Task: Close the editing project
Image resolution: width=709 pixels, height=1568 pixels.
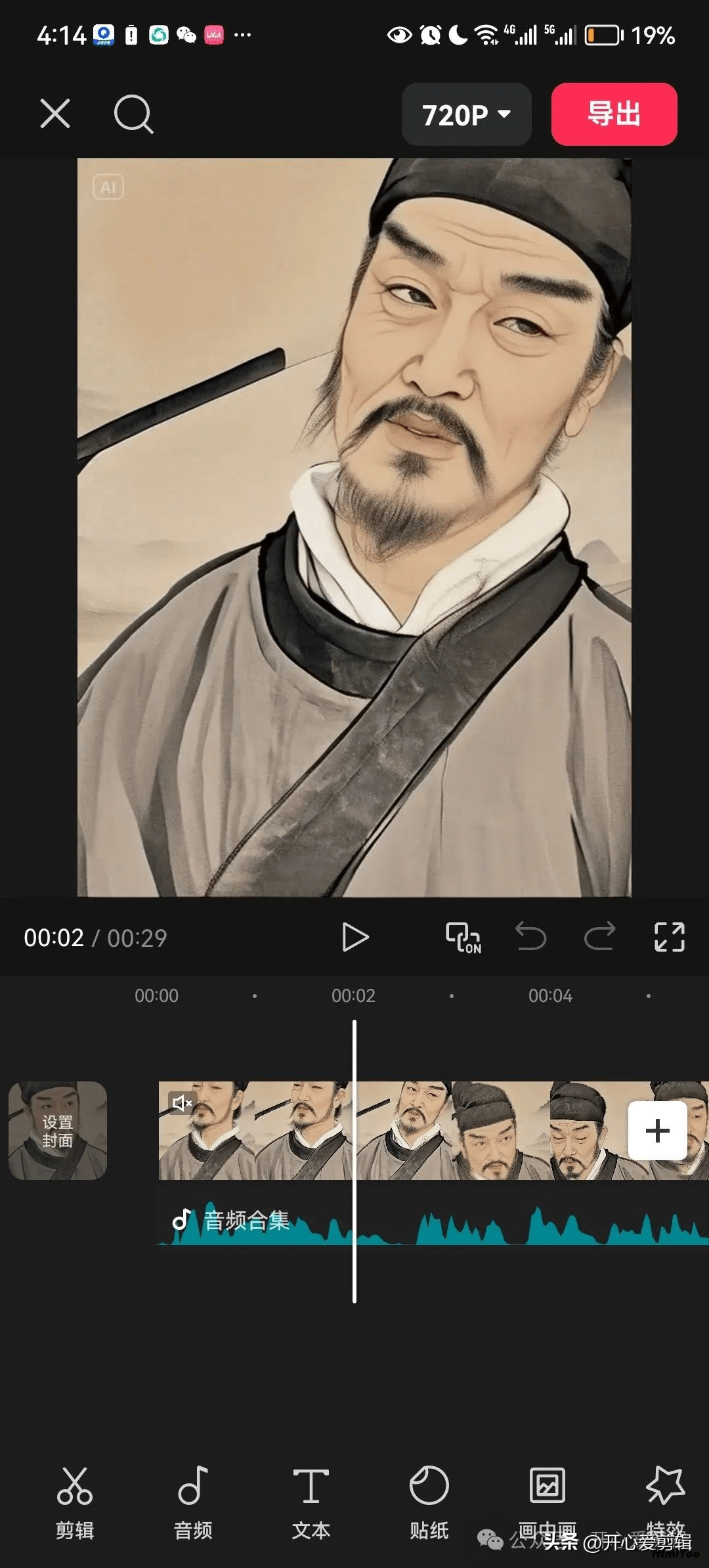Action: click(55, 114)
